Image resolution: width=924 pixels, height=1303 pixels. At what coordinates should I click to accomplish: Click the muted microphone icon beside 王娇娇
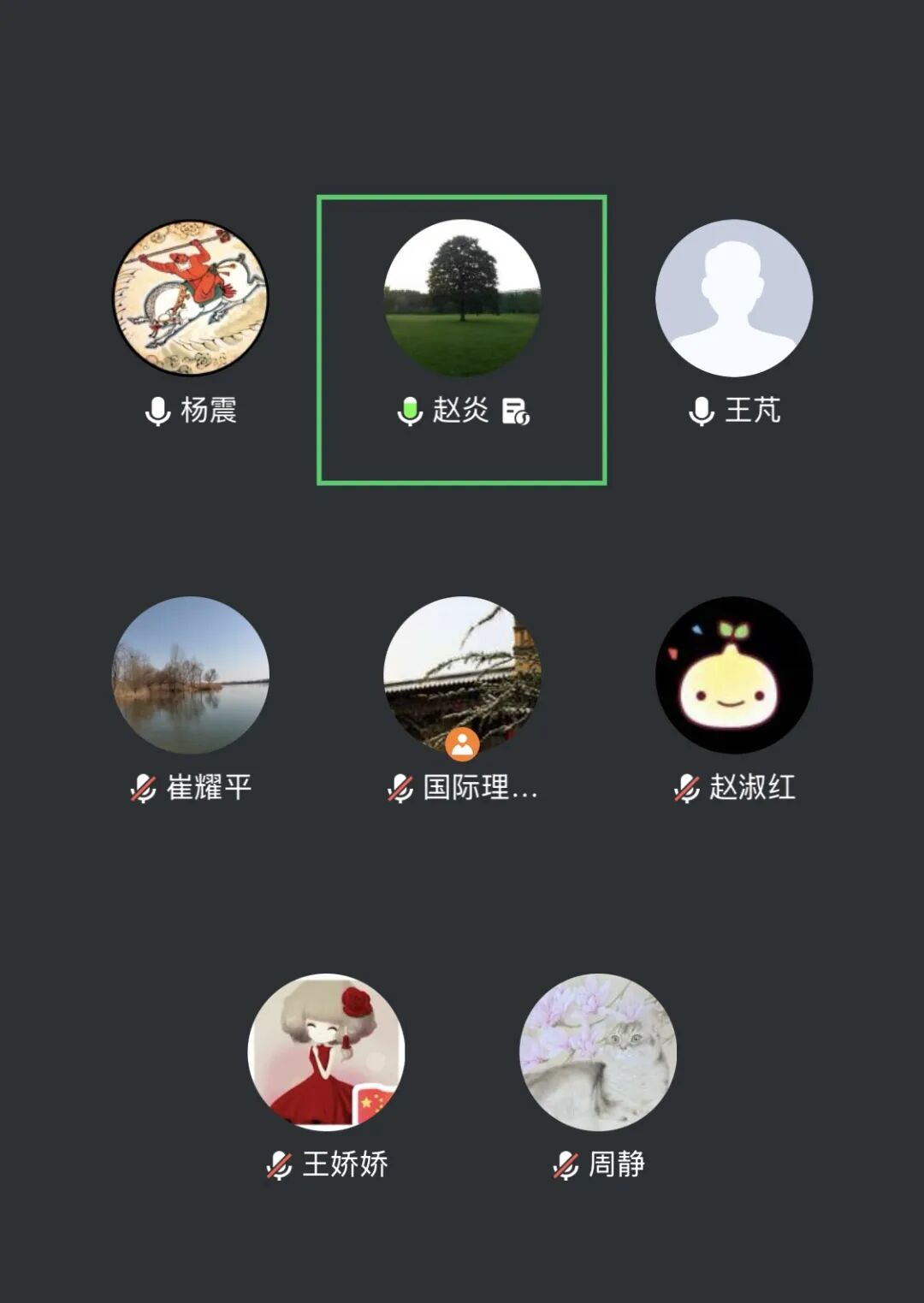tap(278, 1164)
